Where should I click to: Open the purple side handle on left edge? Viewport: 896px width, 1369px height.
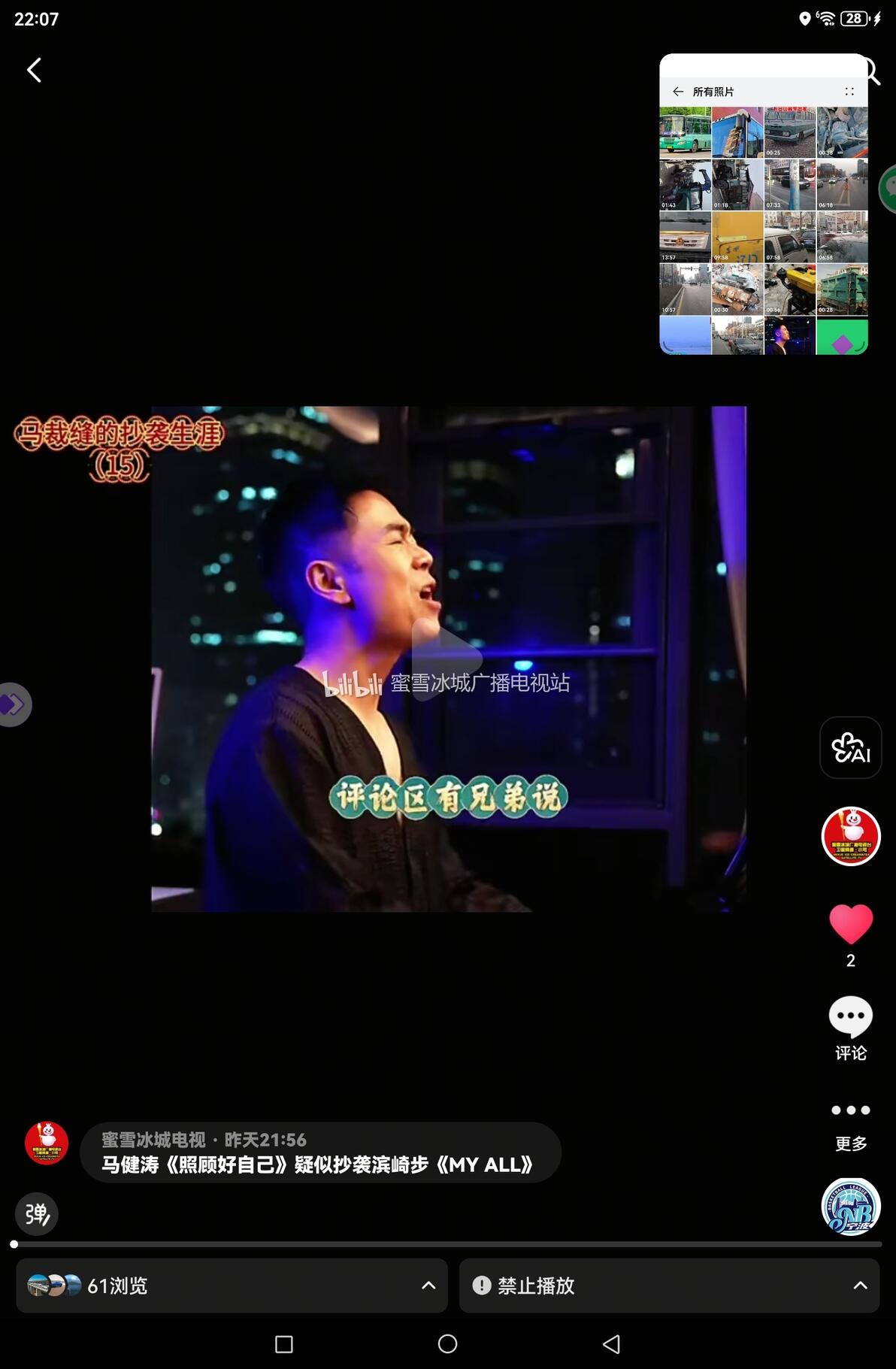click(14, 704)
